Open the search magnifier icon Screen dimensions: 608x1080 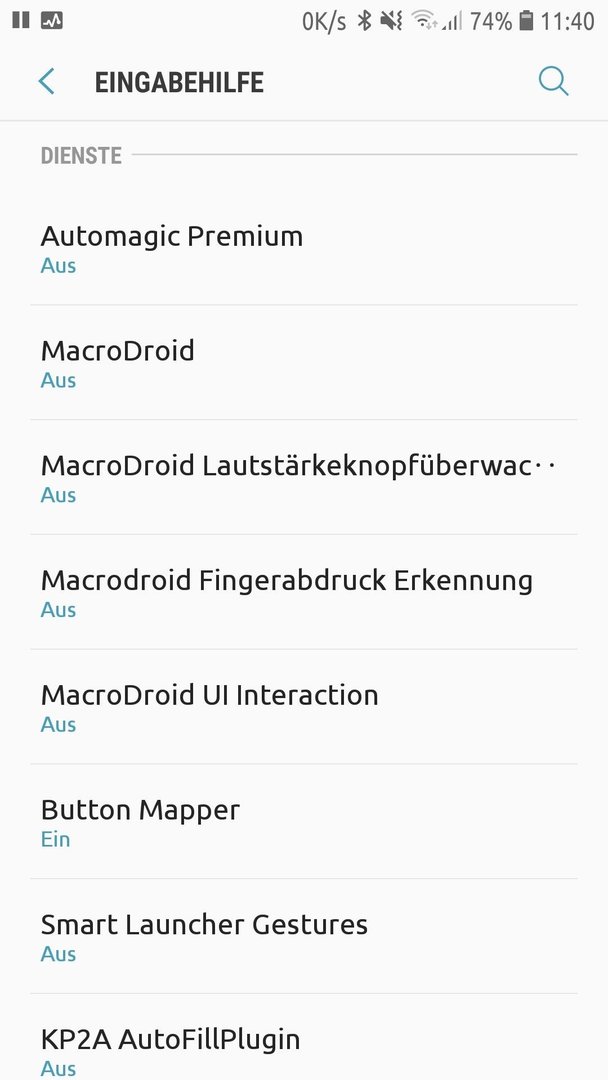(x=553, y=82)
